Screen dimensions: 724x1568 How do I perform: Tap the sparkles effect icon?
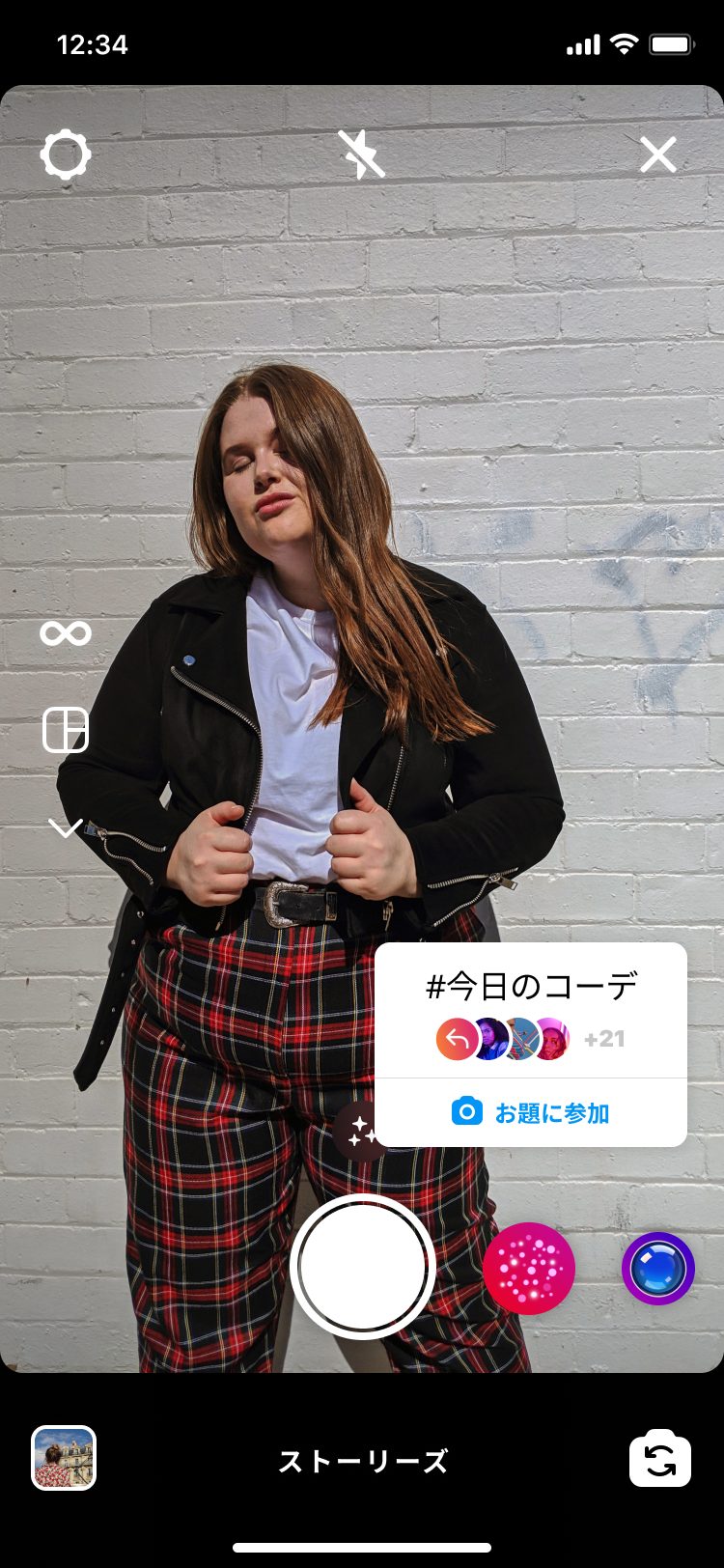point(359,1131)
